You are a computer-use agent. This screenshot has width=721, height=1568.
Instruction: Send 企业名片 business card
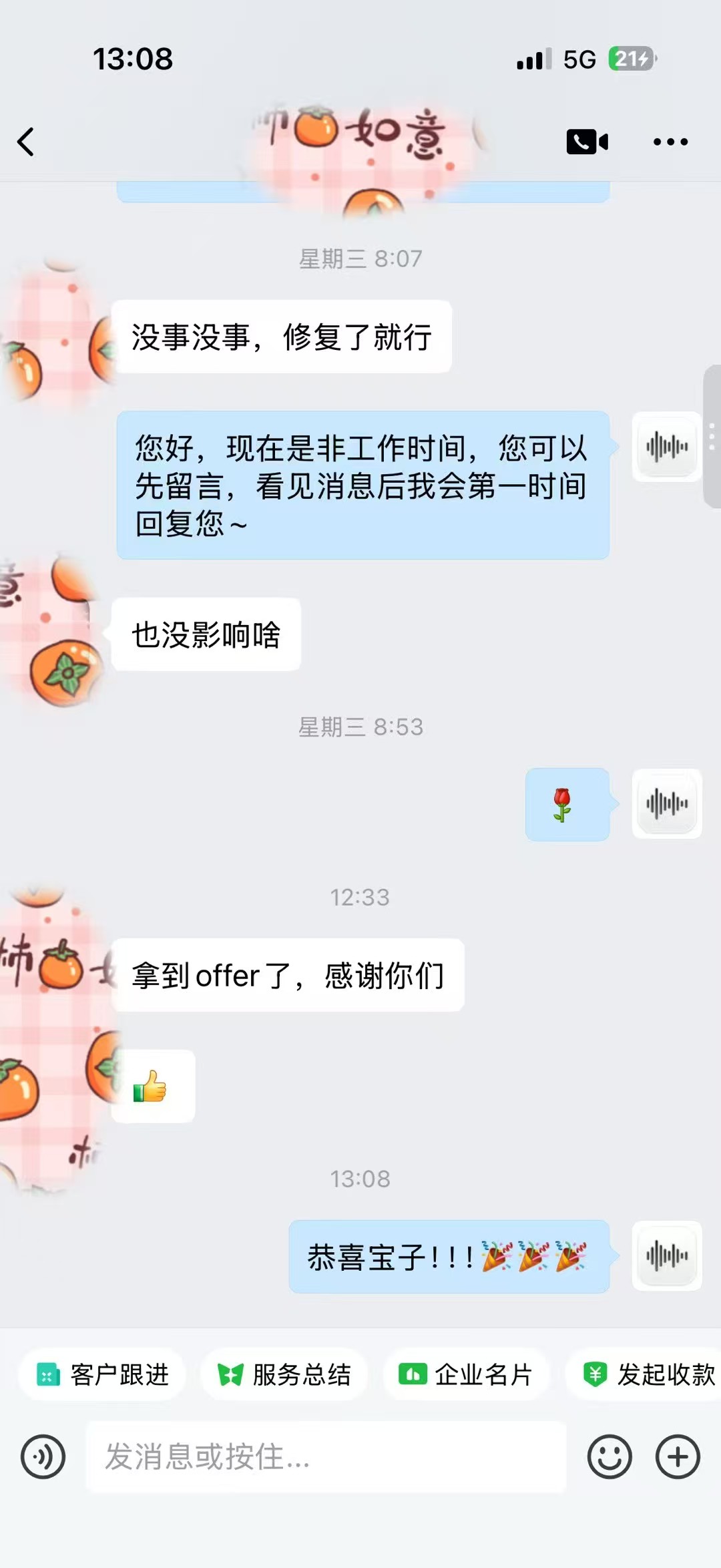[465, 1374]
